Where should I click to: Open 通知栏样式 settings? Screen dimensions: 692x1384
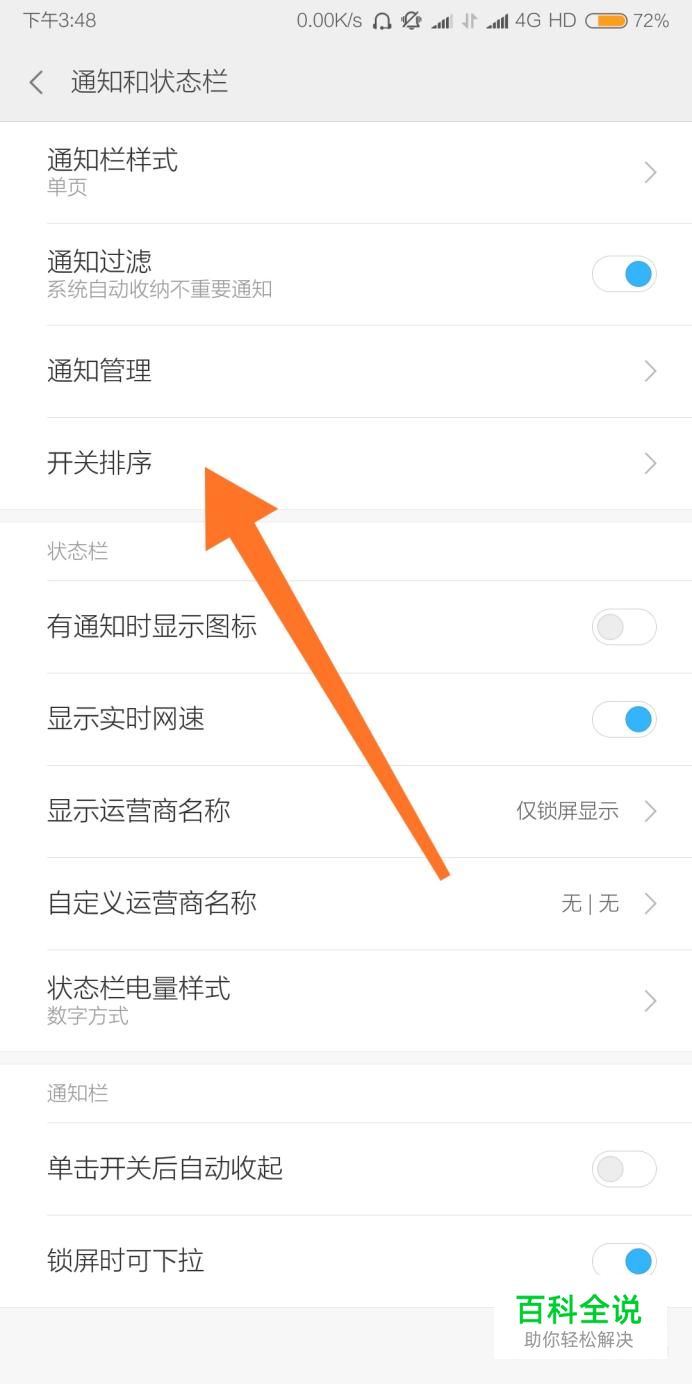pos(346,172)
